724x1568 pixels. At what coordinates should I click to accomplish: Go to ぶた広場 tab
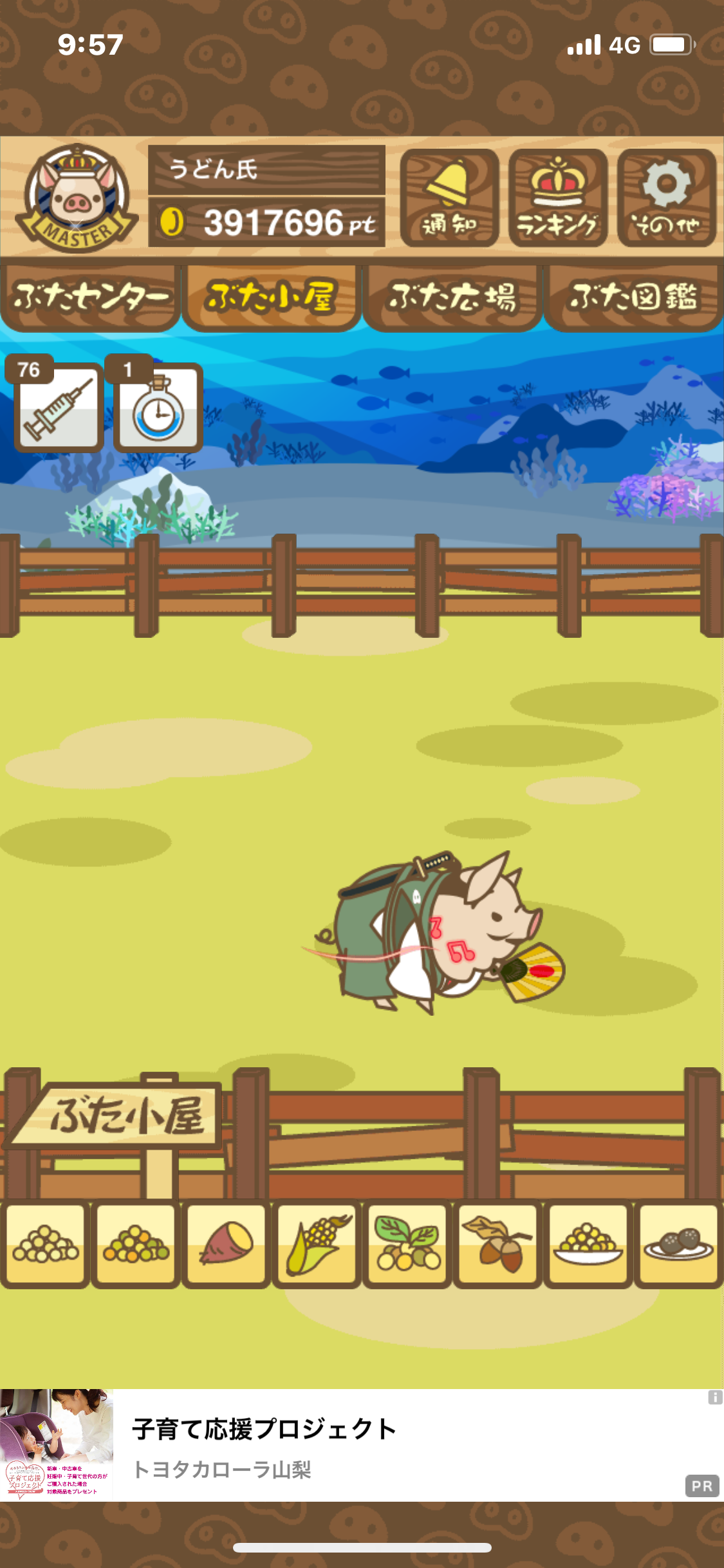tap(452, 297)
